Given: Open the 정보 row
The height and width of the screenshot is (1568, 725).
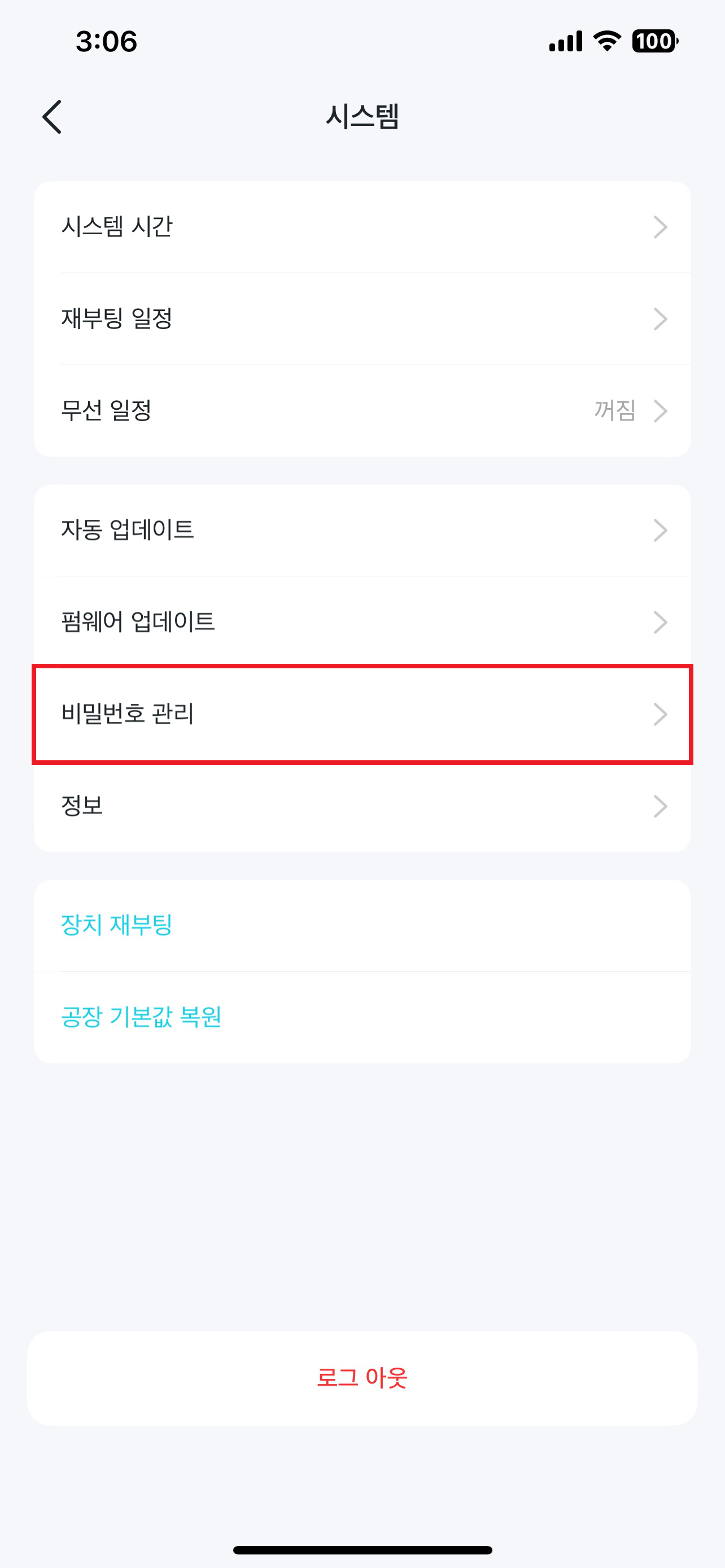Looking at the screenshot, I should click(362, 806).
